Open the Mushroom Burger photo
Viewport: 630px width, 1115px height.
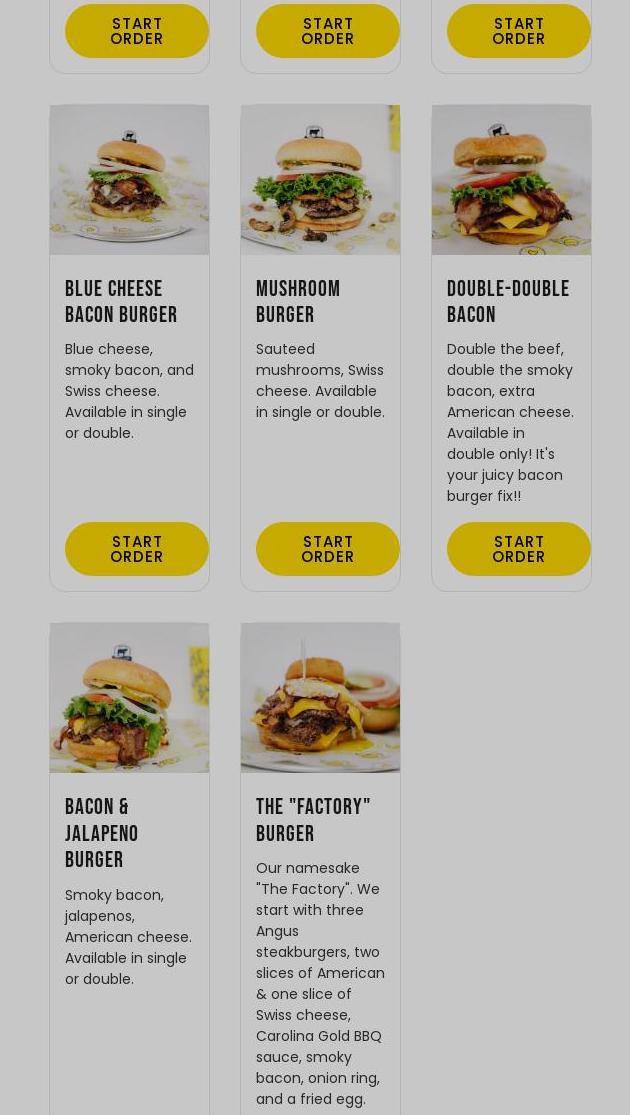pyautogui.click(x=320, y=180)
